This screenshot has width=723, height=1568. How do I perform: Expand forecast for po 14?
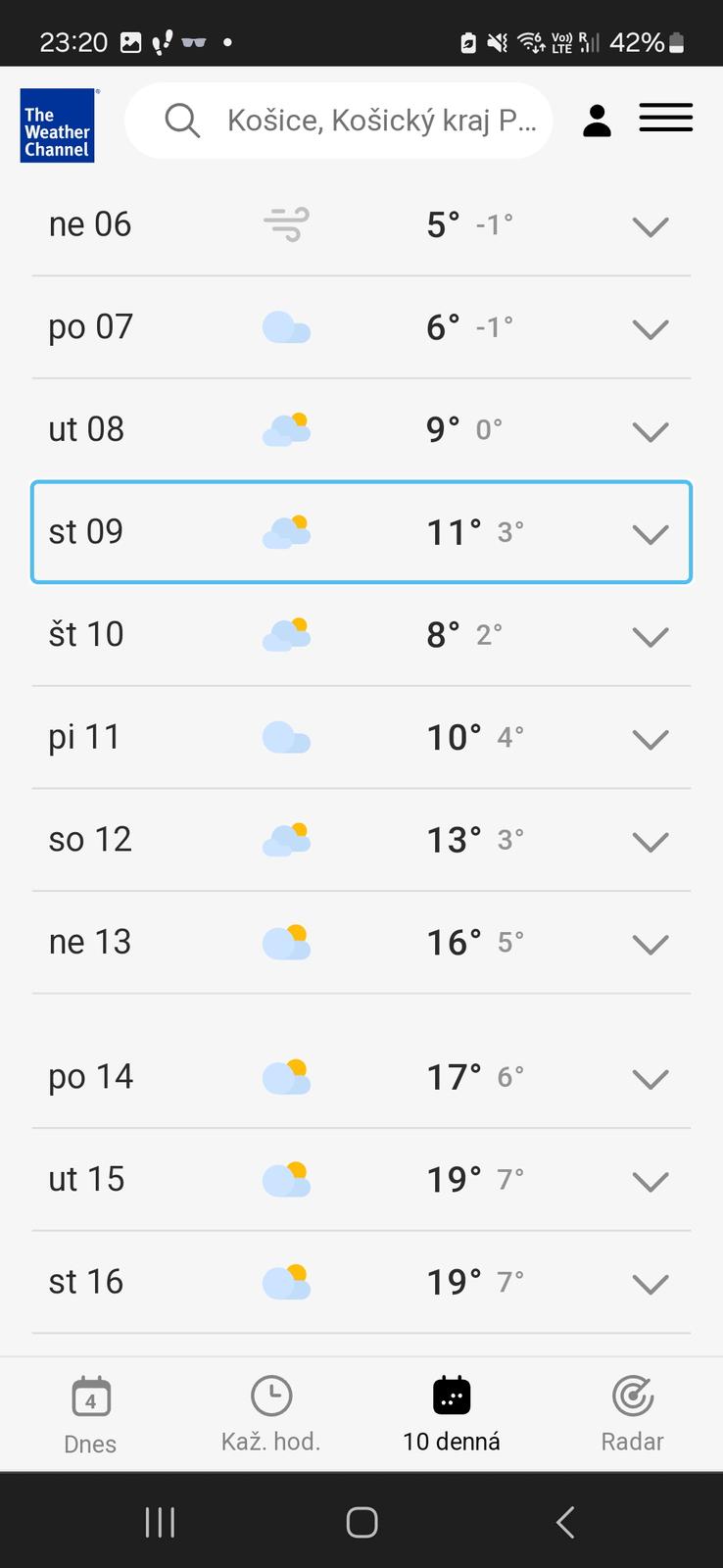coord(650,1079)
